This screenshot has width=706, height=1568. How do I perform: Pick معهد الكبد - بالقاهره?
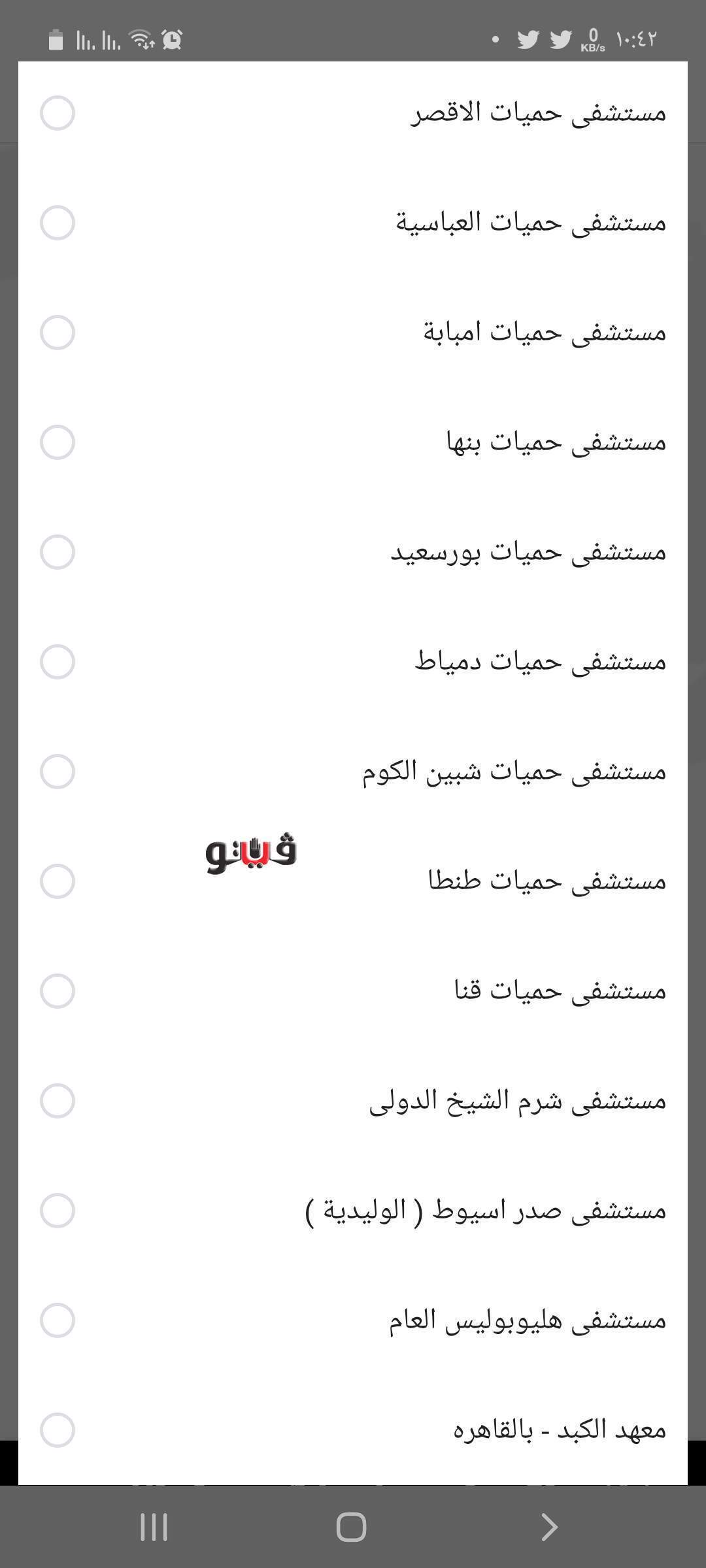click(x=58, y=1430)
